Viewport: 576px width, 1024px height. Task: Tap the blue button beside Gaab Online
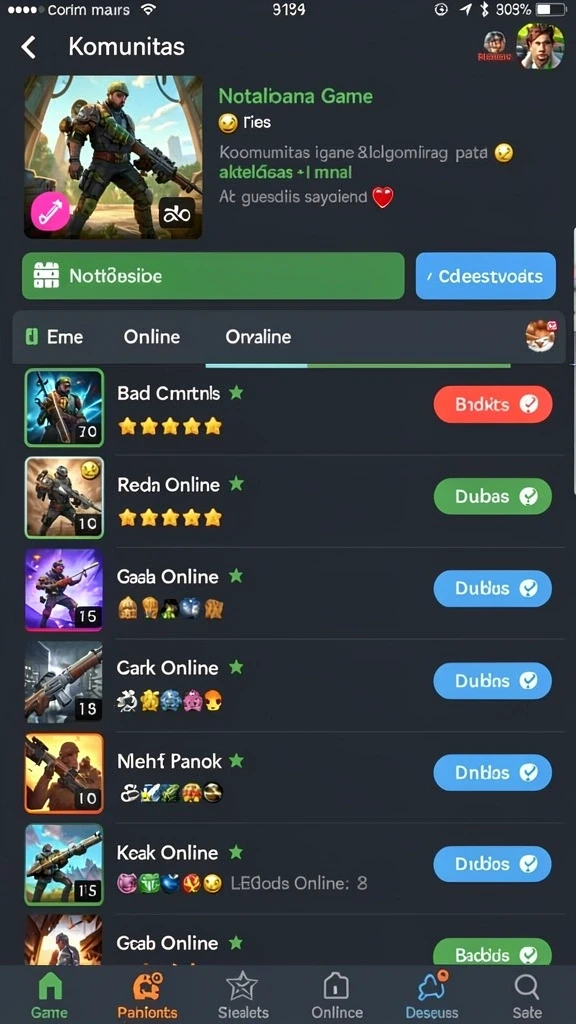tap(493, 588)
